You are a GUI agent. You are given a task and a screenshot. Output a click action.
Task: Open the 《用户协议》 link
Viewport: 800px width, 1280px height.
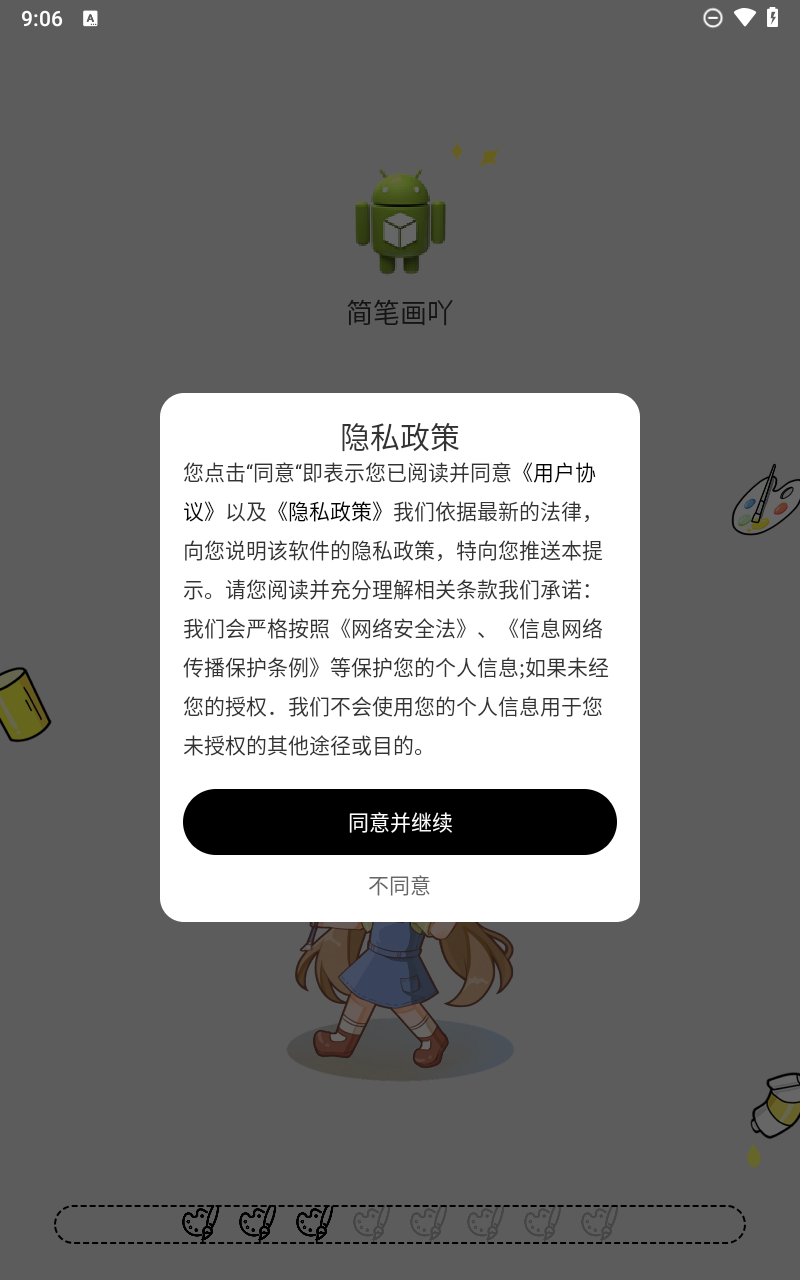(560, 473)
